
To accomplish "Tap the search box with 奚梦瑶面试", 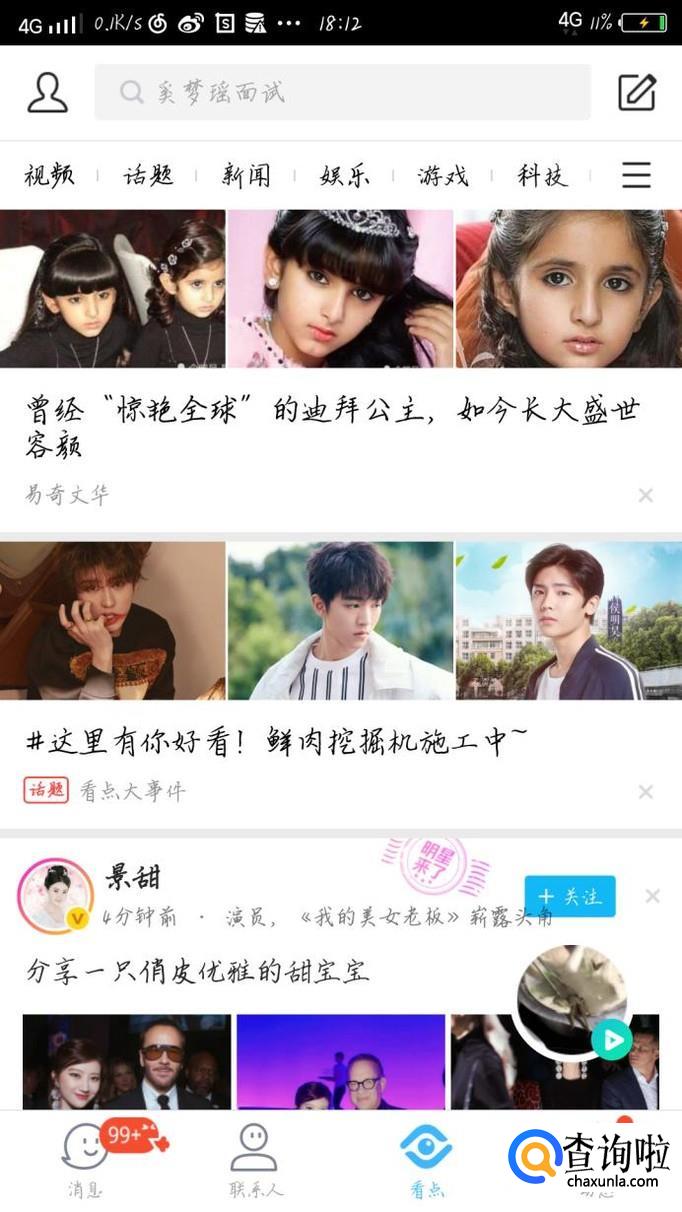I will pos(342,93).
